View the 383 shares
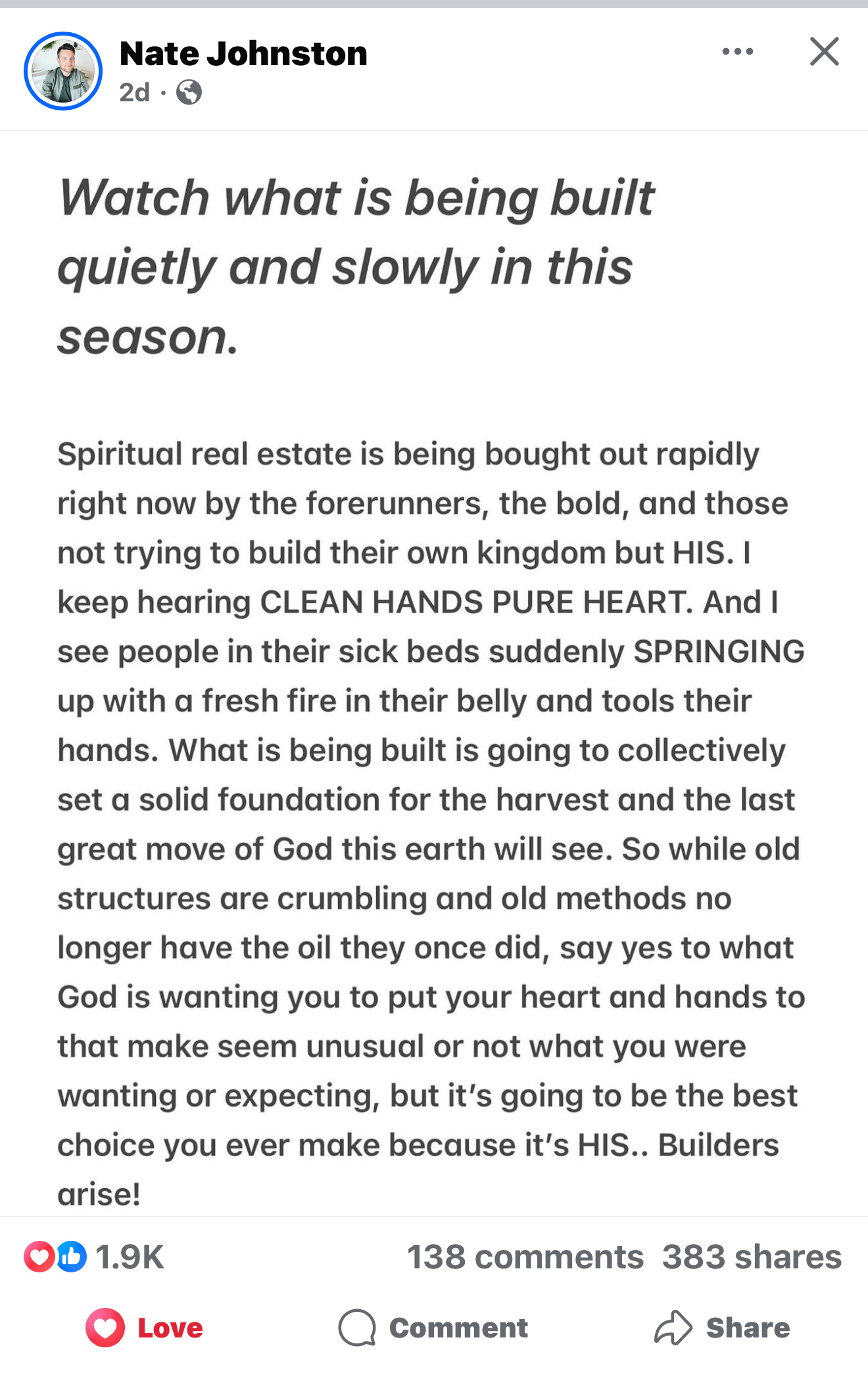This screenshot has width=868, height=1373. 752,1257
